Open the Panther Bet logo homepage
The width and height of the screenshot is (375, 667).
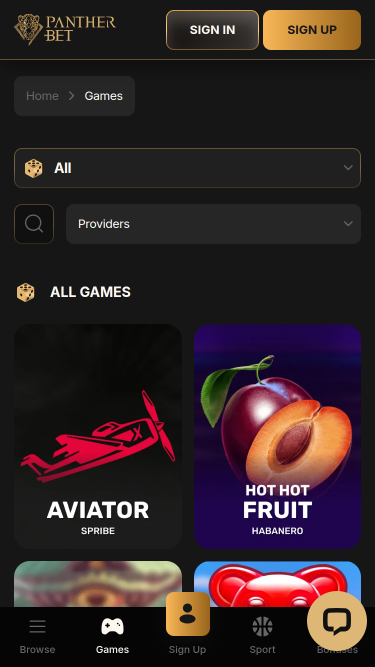pyautogui.click(x=65, y=29)
